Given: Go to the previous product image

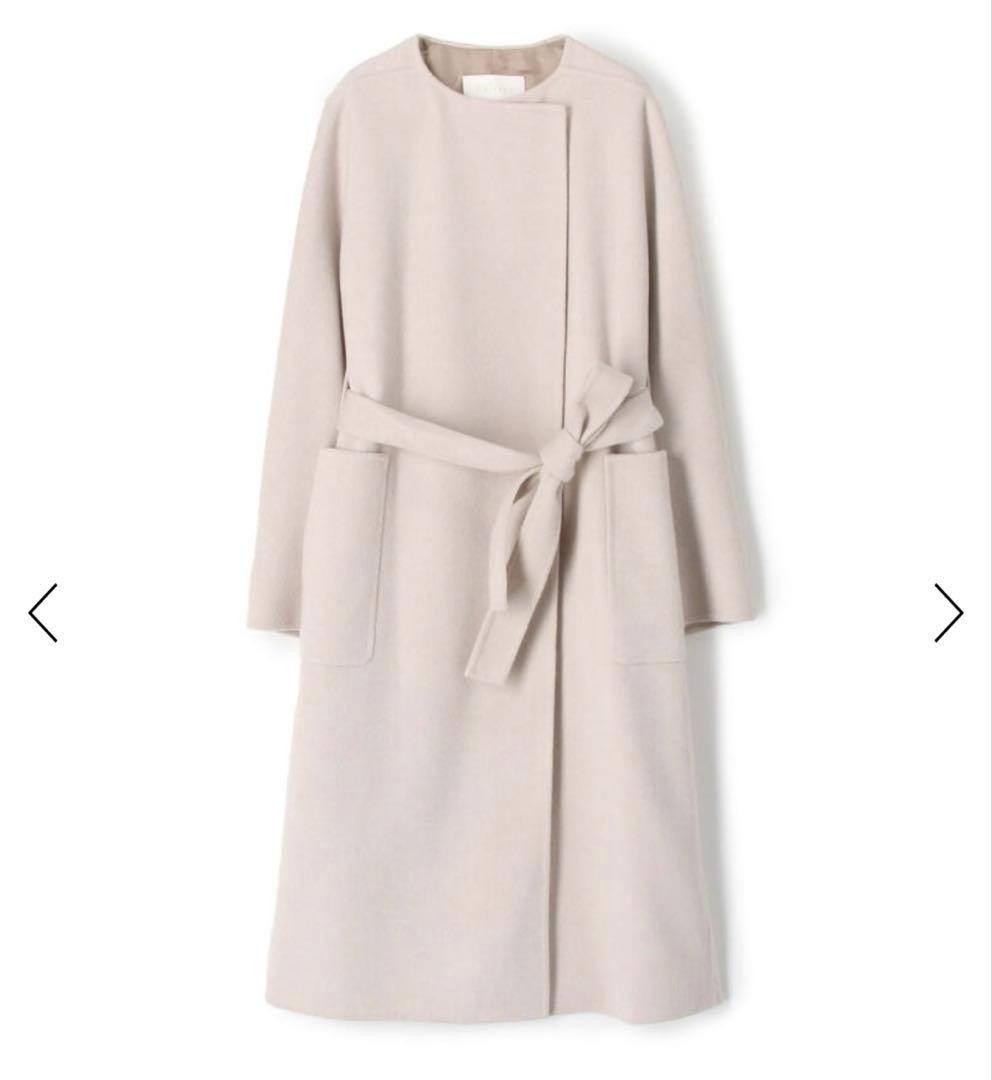Looking at the screenshot, I should point(43,612).
